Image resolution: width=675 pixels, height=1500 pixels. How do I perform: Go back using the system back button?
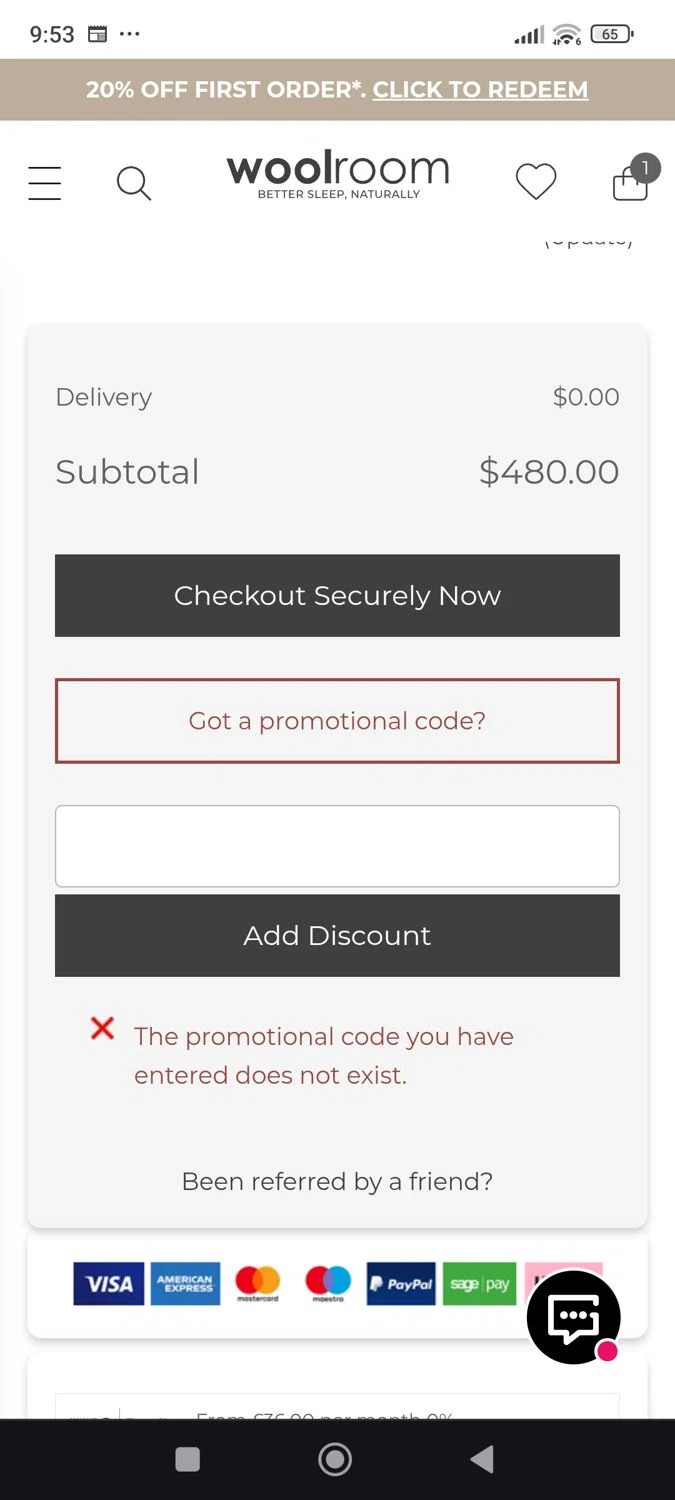coord(482,1460)
